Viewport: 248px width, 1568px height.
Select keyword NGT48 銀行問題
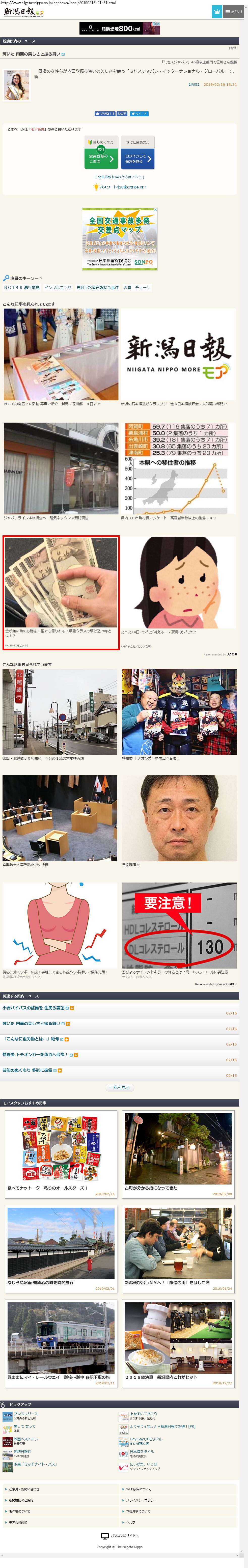click(x=21, y=287)
